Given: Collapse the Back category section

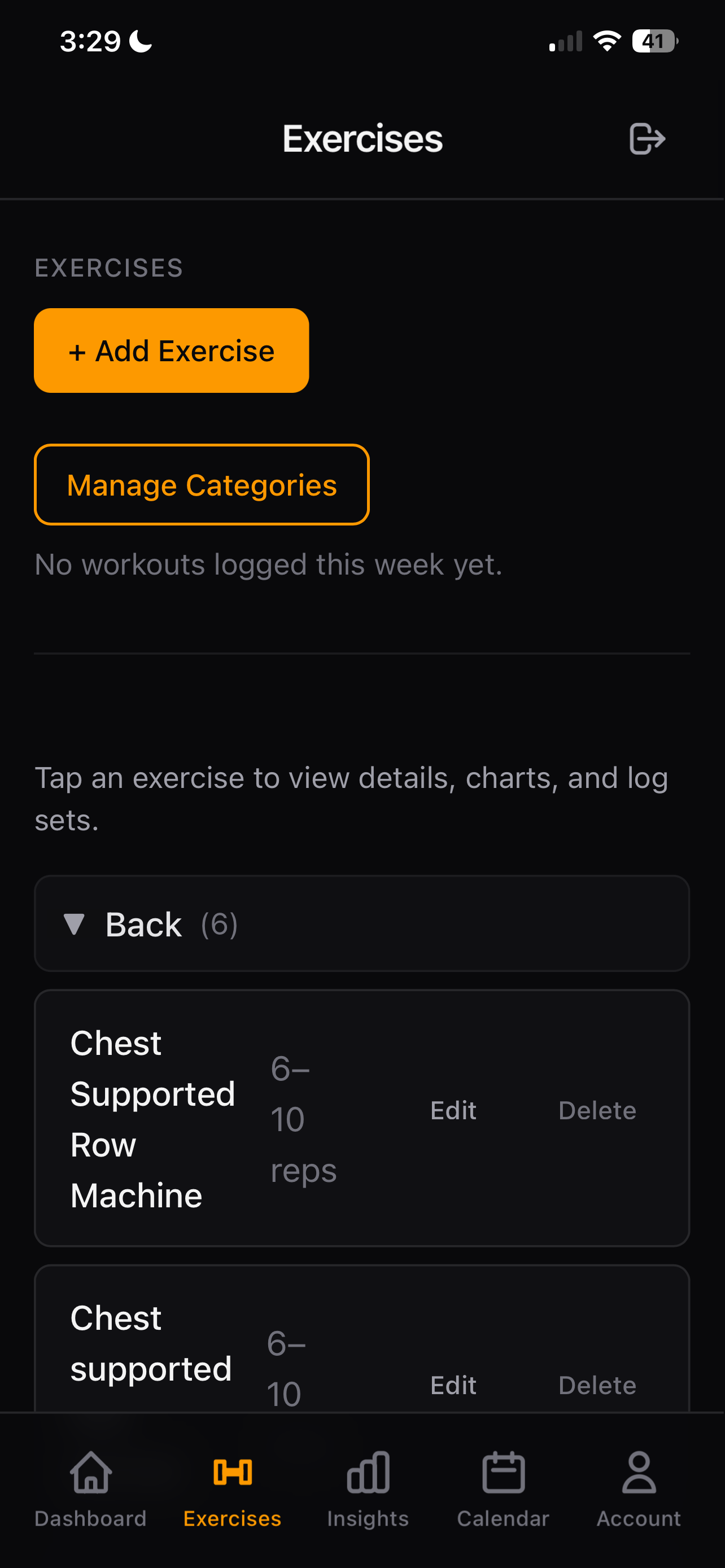Looking at the screenshot, I should tap(75, 924).
